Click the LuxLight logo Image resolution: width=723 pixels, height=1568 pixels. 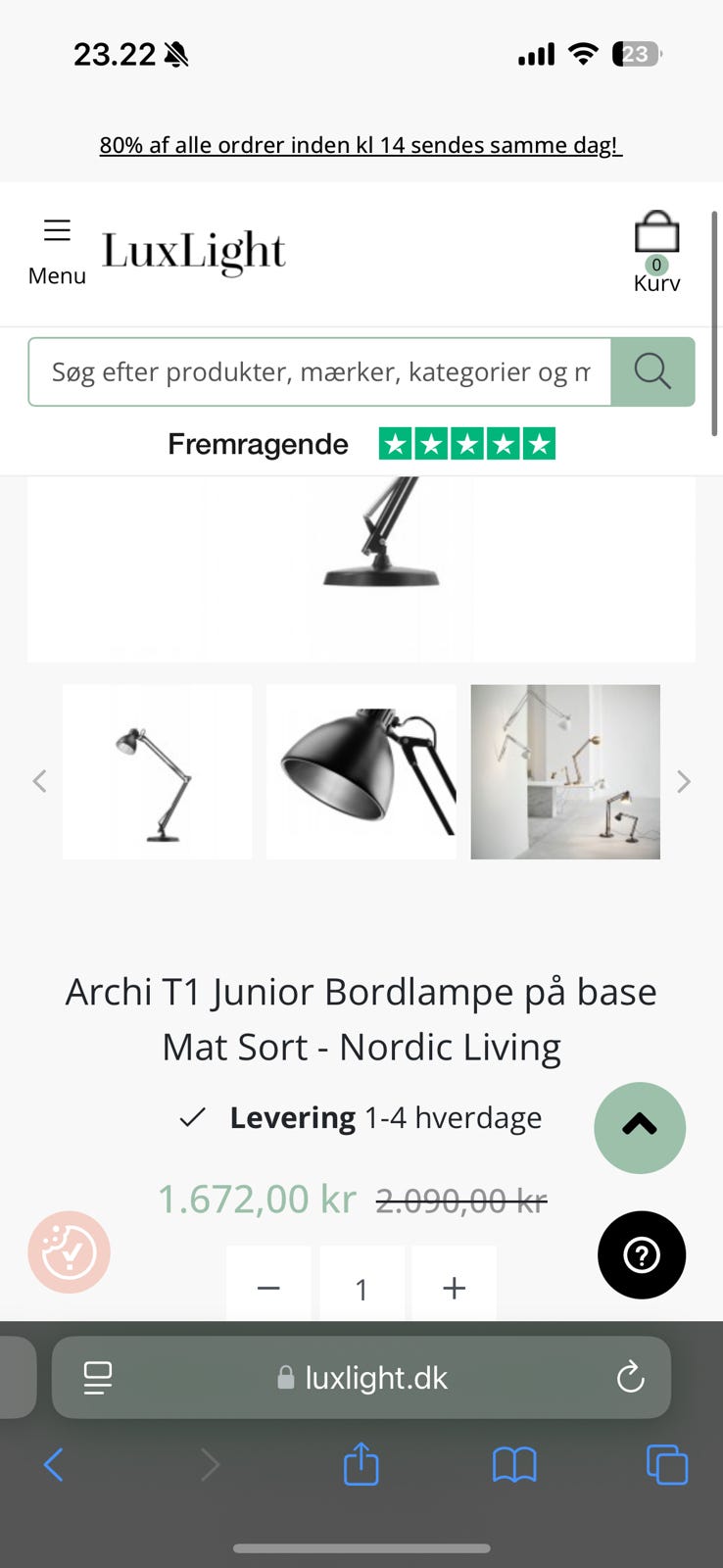point(193,250)
